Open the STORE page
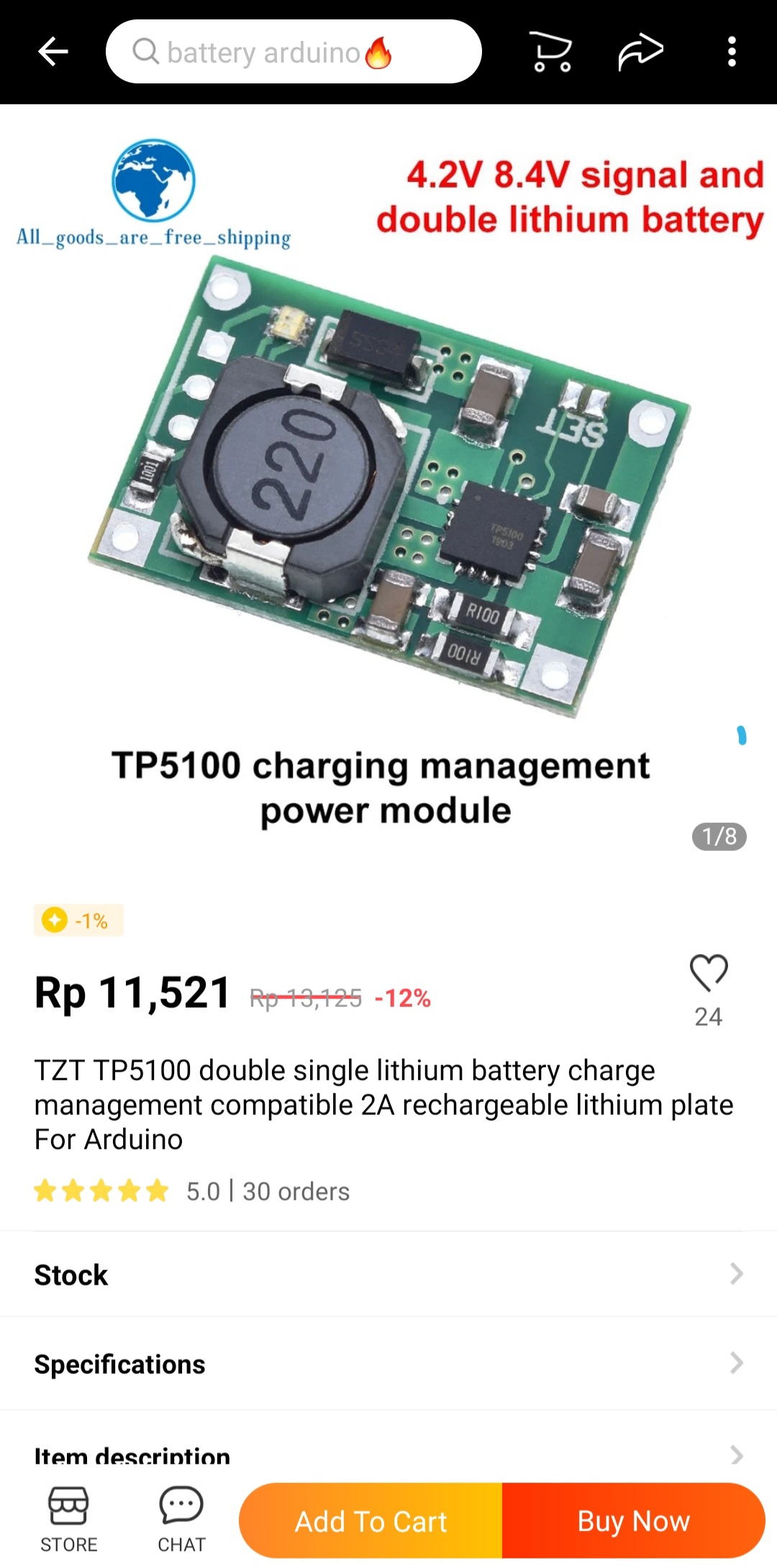This screenshot has width=777, height=1568. pos(68,1518)
